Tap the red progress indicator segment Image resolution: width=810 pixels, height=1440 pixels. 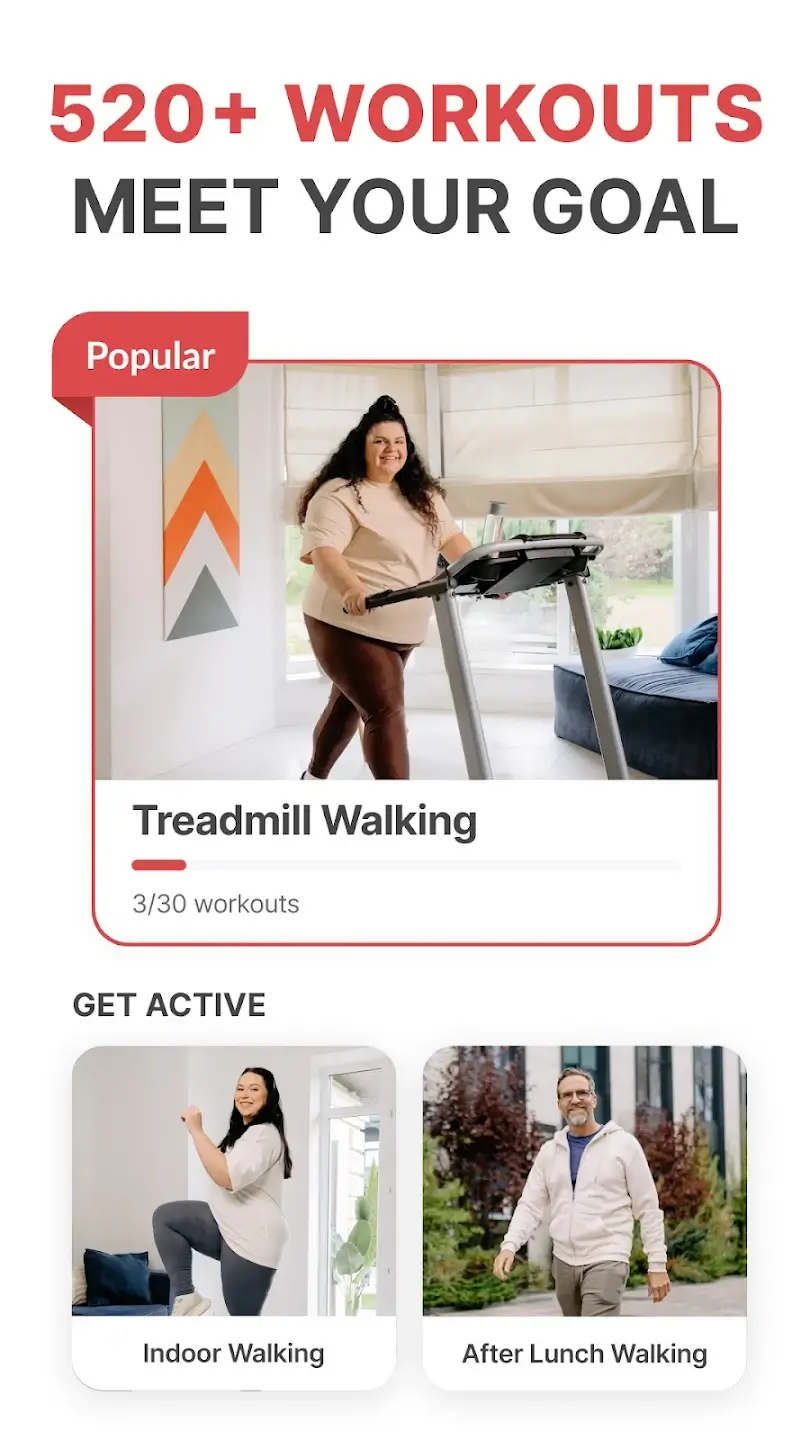[x=158, y=863]
